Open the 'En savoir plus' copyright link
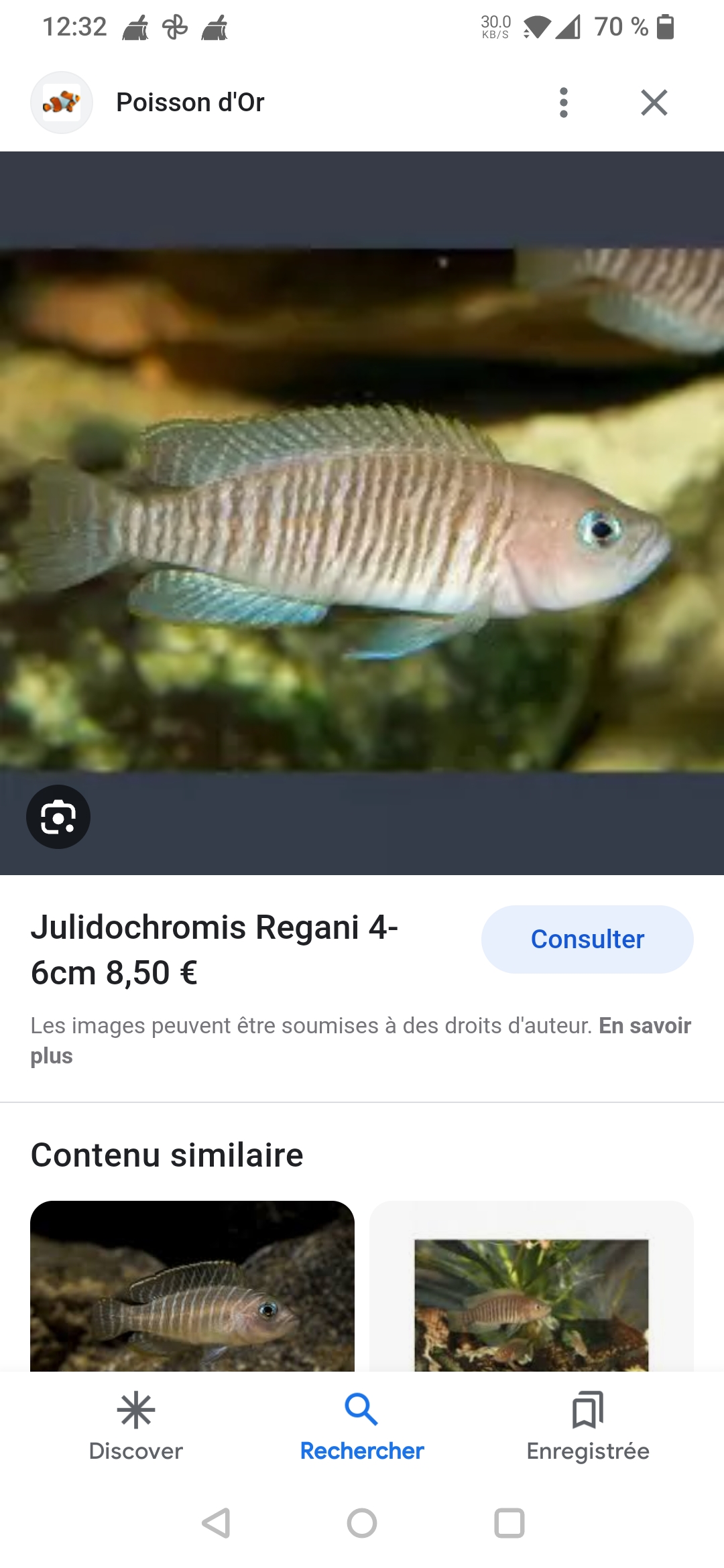 644,1026
